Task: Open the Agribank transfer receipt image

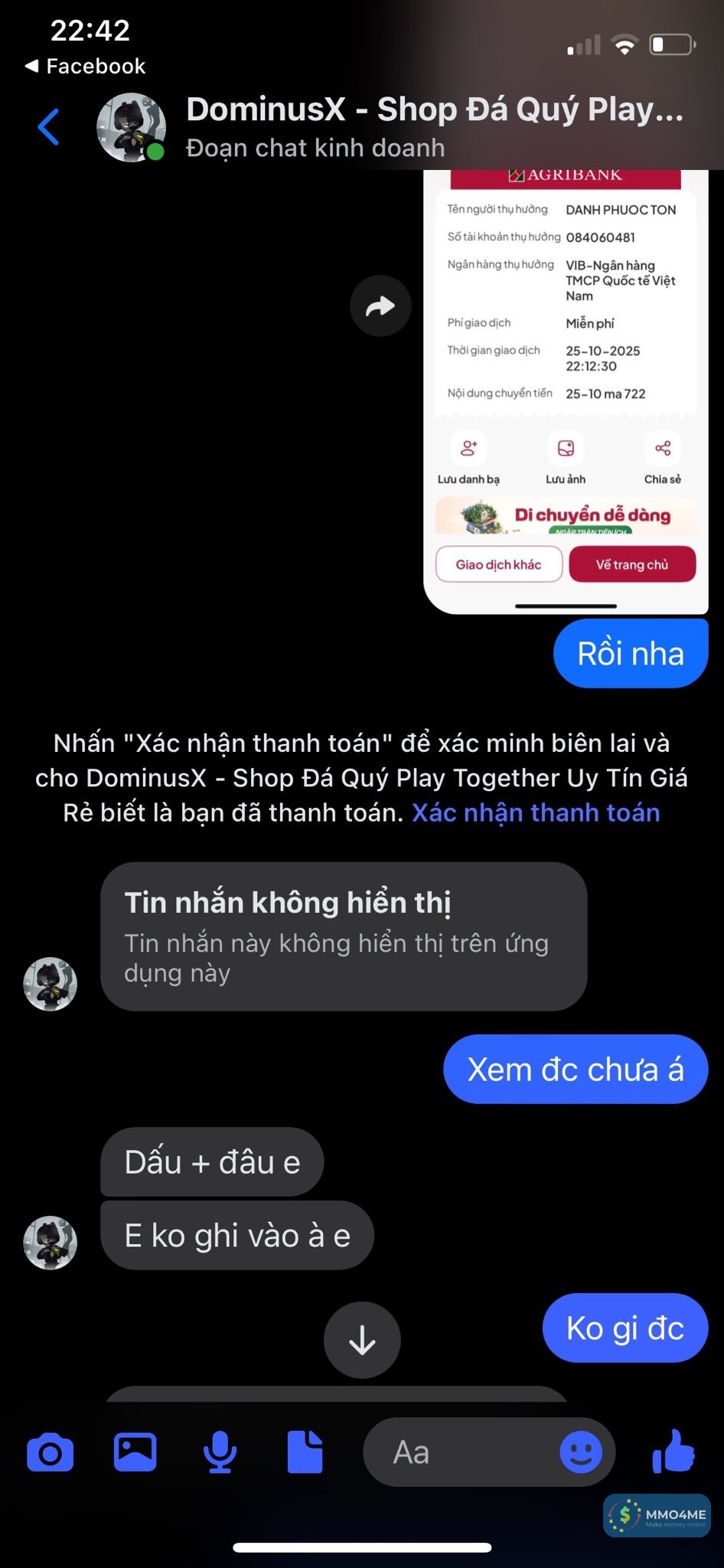Action: click(x=566, y=390)
